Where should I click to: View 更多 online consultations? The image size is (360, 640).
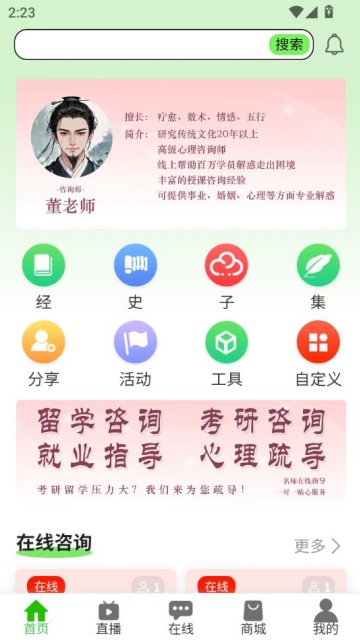[x=317, y=546]
